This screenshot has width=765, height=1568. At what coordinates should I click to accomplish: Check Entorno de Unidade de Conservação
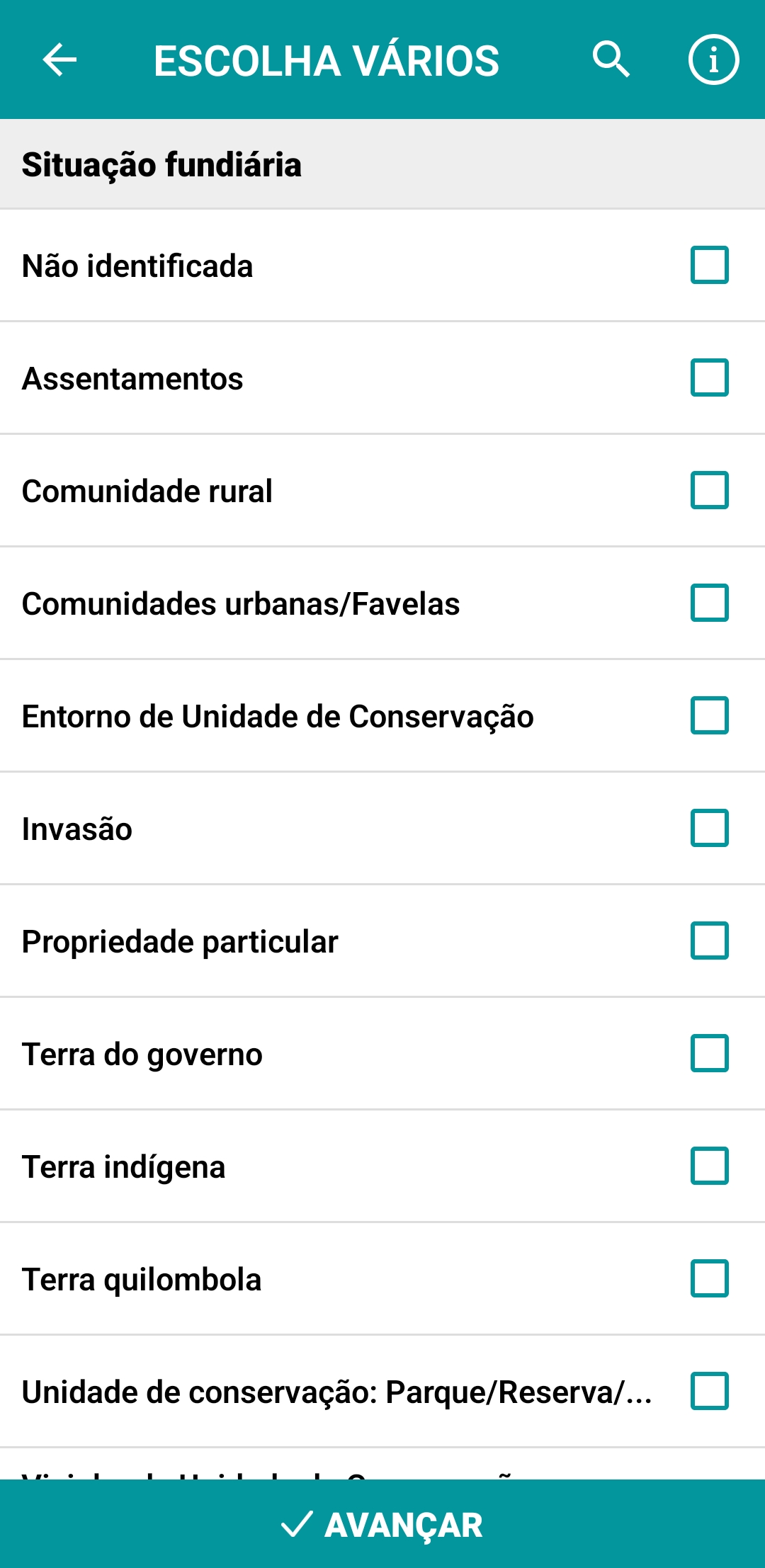tap(709, 717)
